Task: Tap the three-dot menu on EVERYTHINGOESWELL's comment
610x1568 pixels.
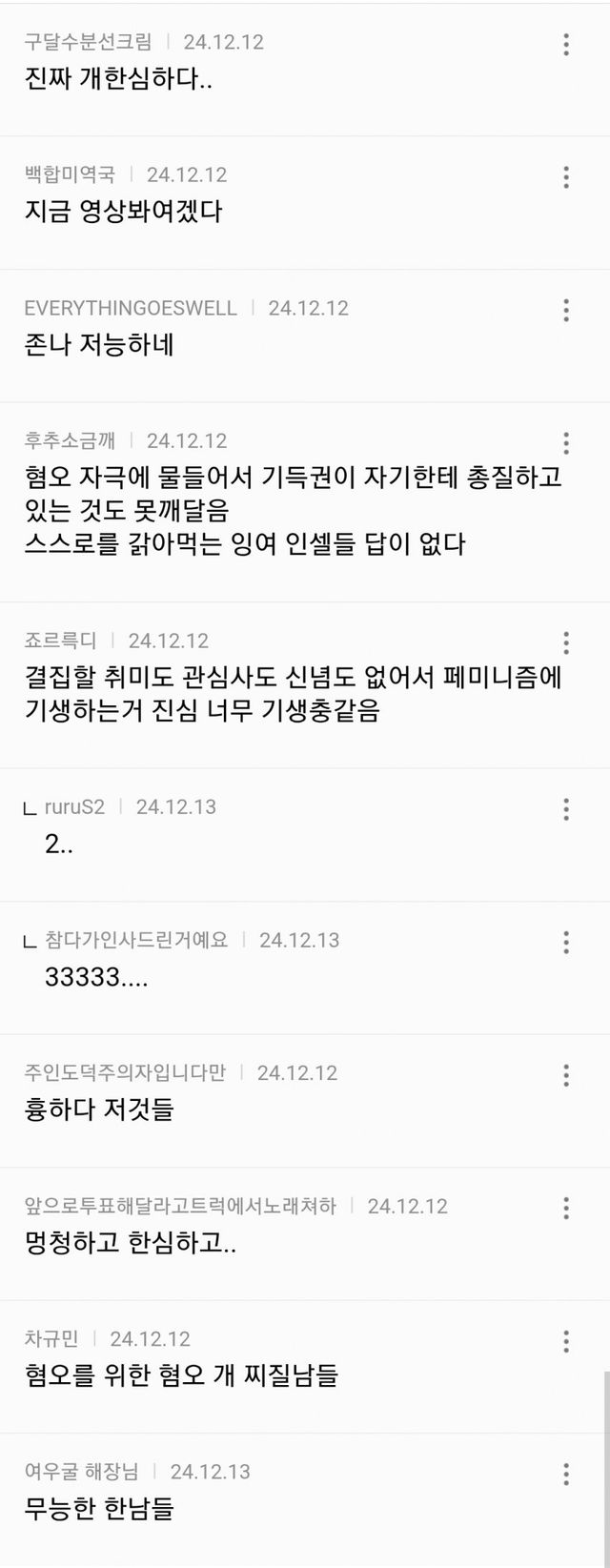Action: (566, 310)
